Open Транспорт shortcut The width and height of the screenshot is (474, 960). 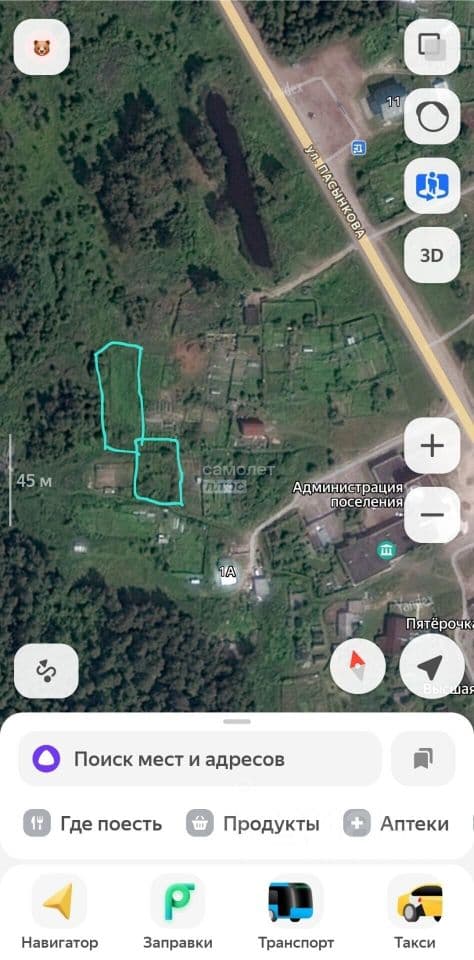click(x=296, y=912)
